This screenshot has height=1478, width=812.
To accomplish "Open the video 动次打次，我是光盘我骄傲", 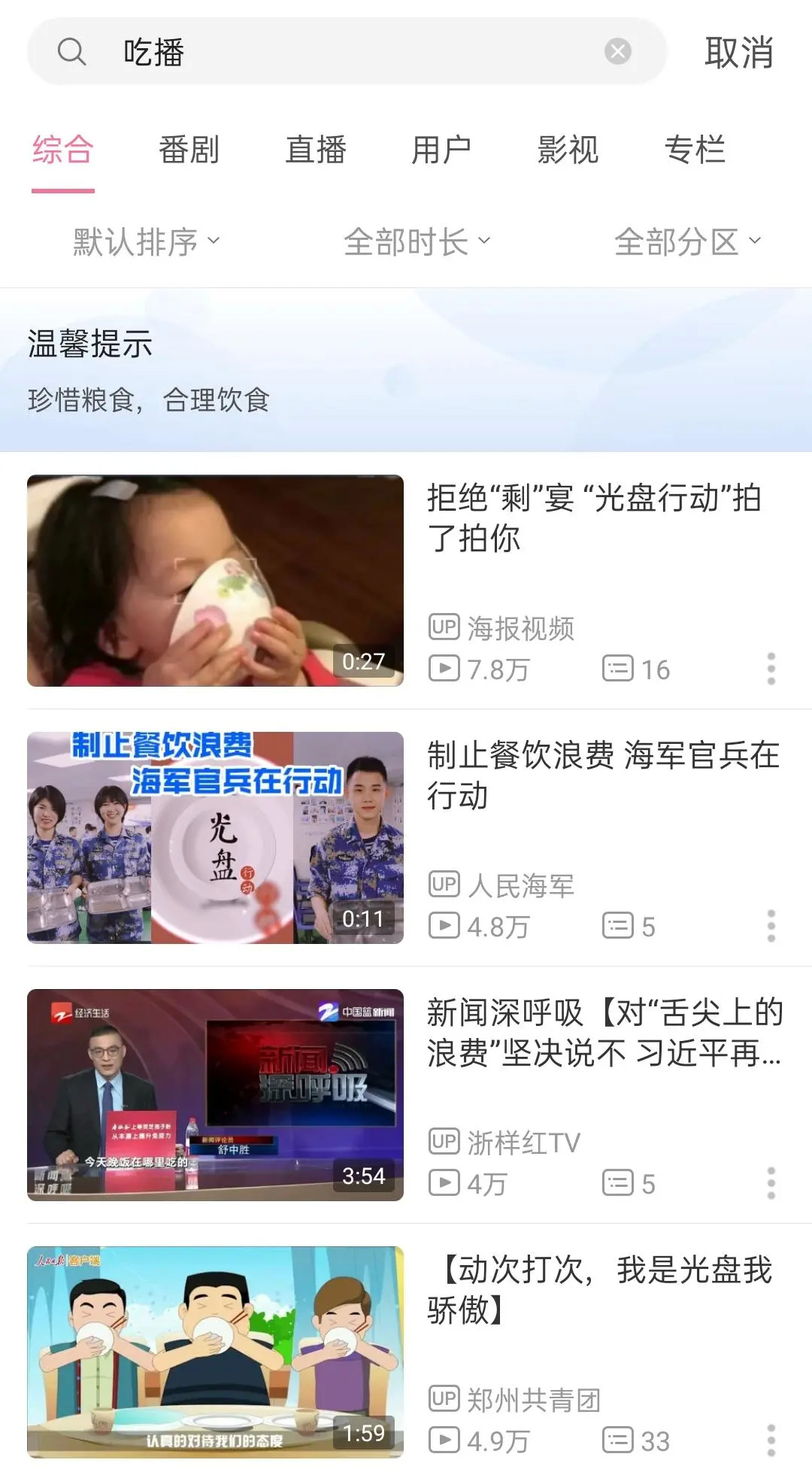I will tap(598, 1289).
